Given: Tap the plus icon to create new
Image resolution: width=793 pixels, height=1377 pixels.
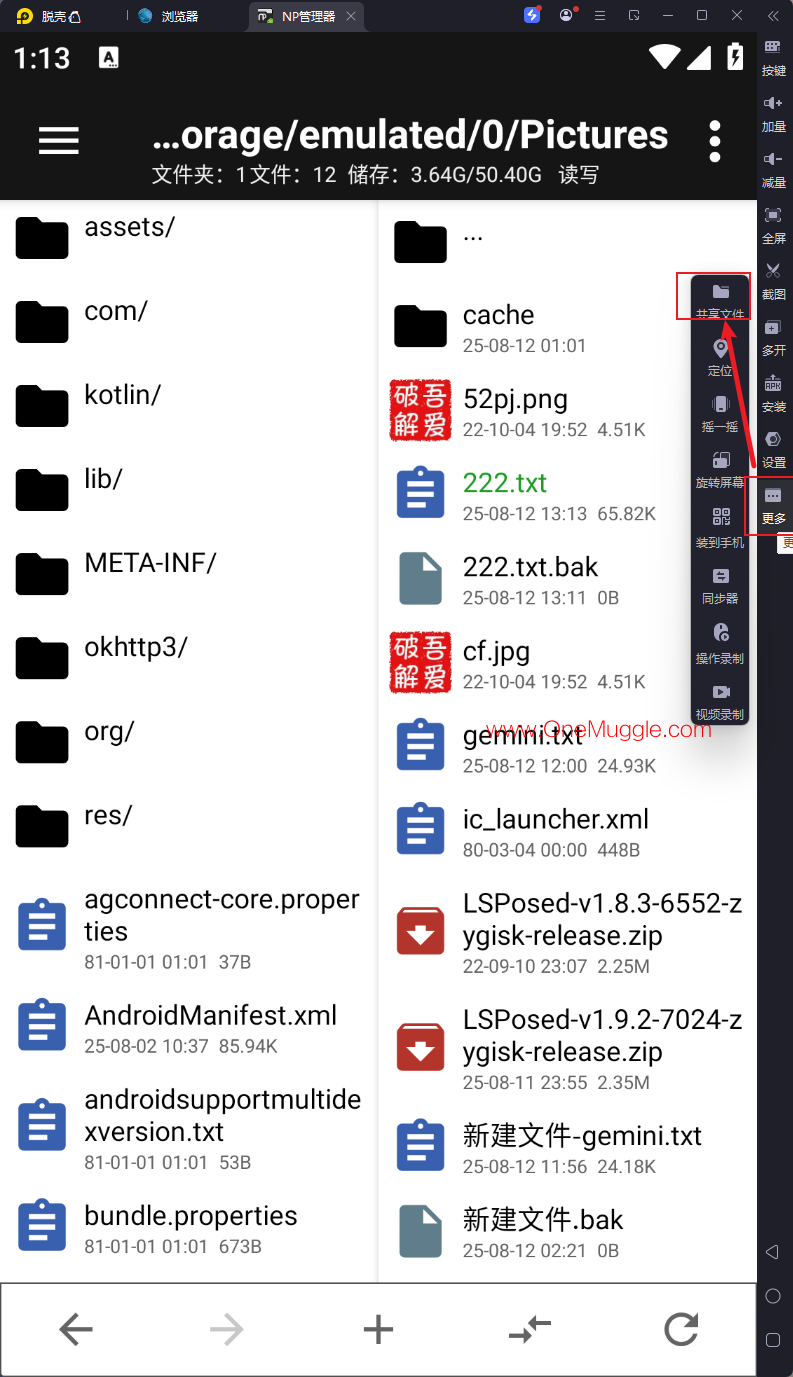Looking at the screenshot, I should [378, 1329].
